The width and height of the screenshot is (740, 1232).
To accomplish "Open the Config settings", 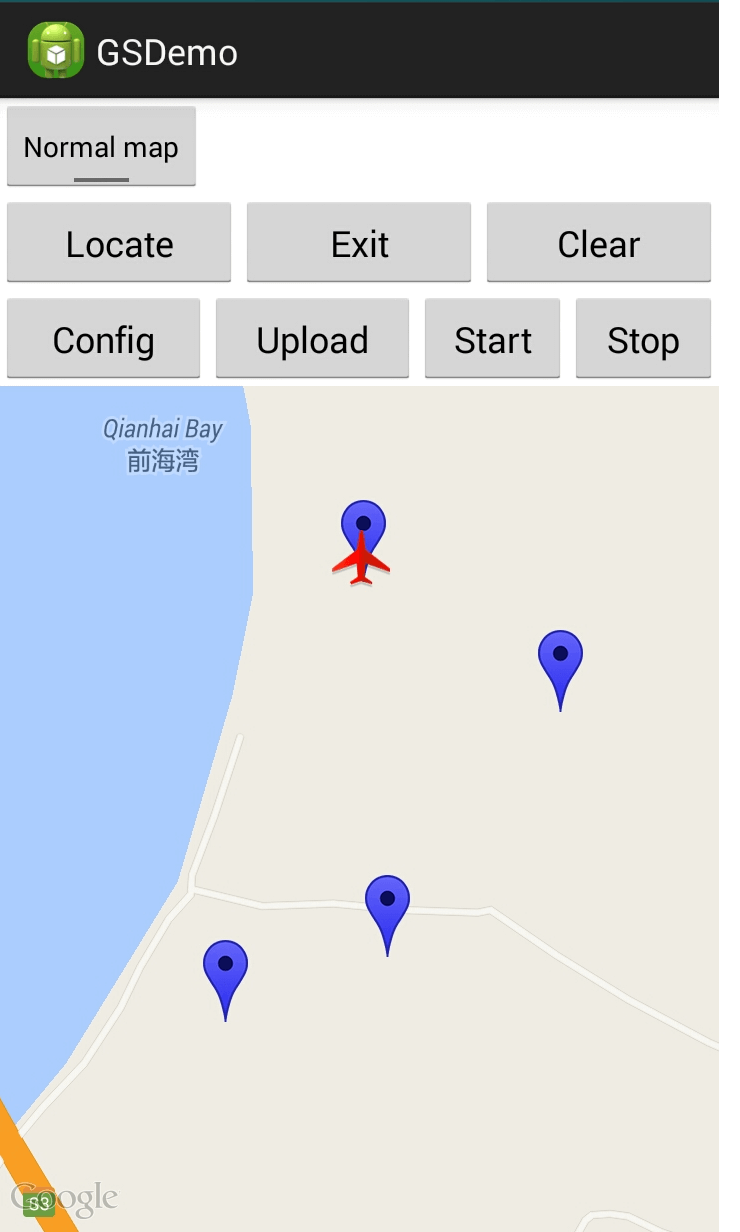I will tap(103, 339).
